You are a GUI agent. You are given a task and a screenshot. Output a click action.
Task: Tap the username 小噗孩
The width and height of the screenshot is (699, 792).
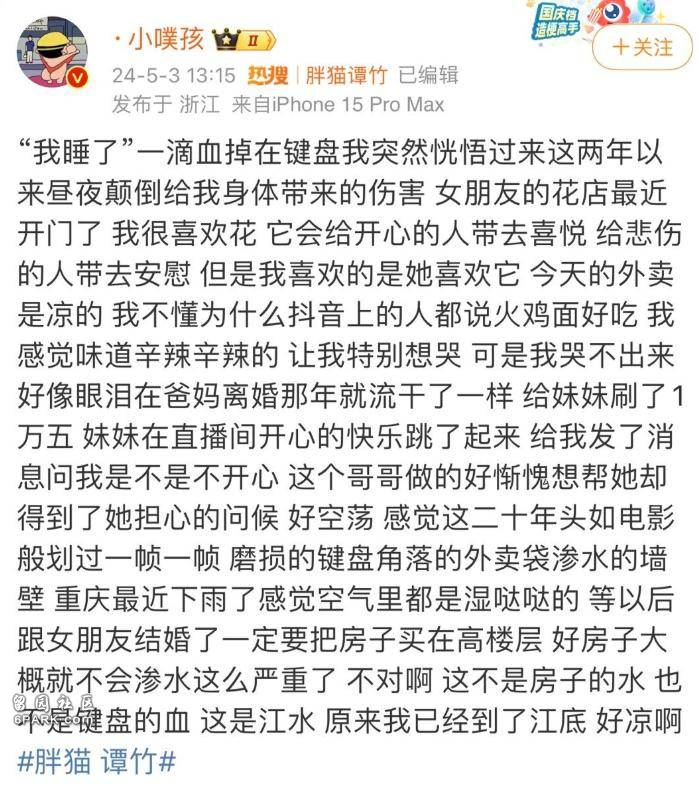166,39
